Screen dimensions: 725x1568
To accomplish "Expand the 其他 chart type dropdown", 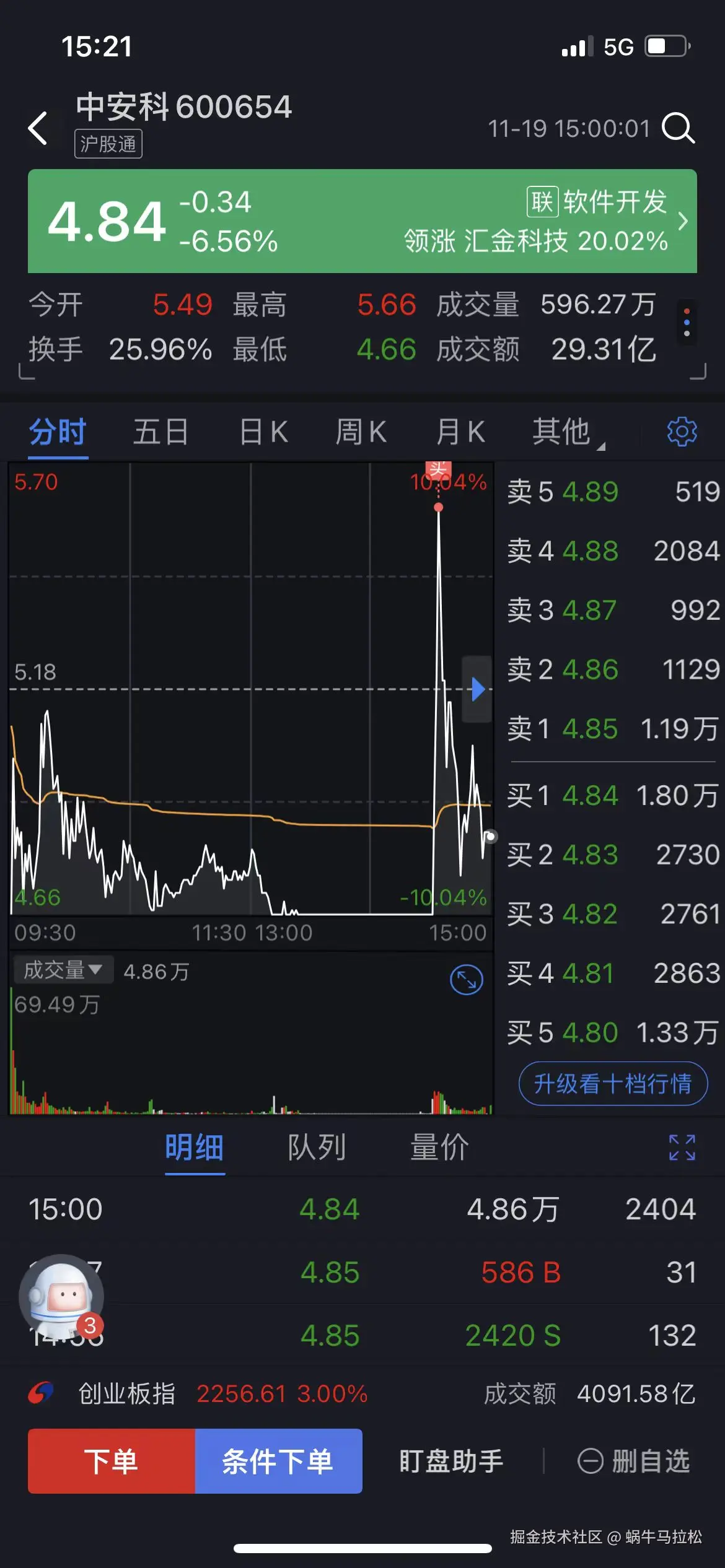I will coord(563,432).
